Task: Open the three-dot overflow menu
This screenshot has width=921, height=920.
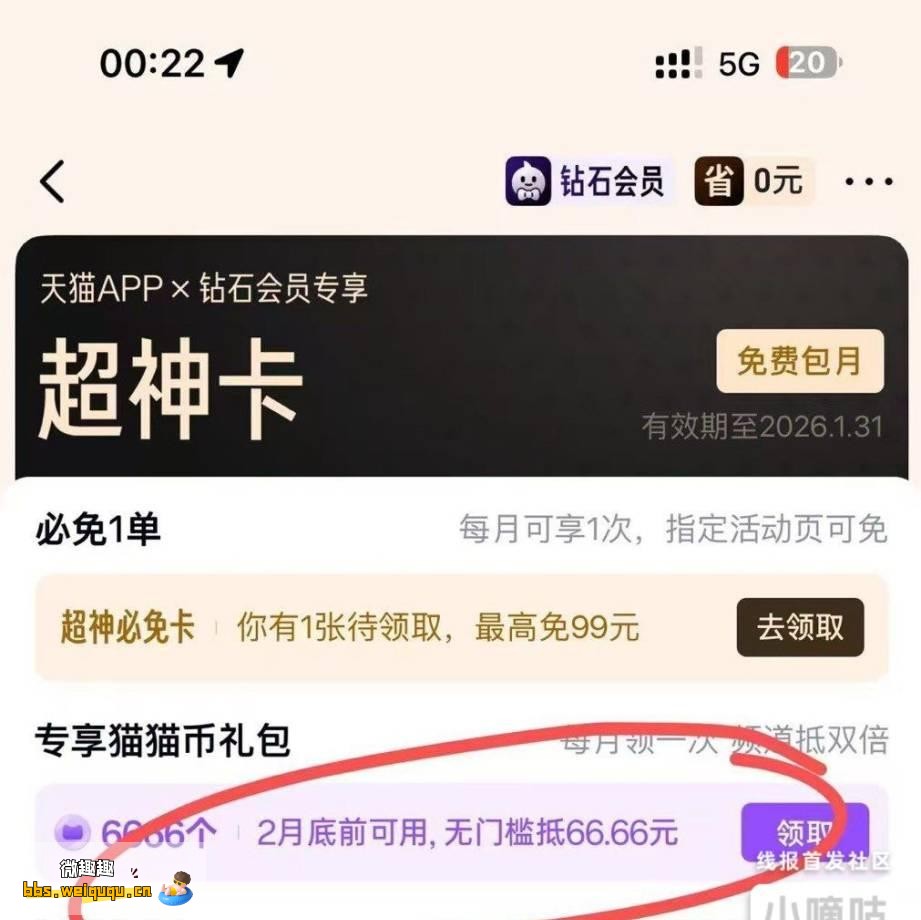Action: [868, 182]
